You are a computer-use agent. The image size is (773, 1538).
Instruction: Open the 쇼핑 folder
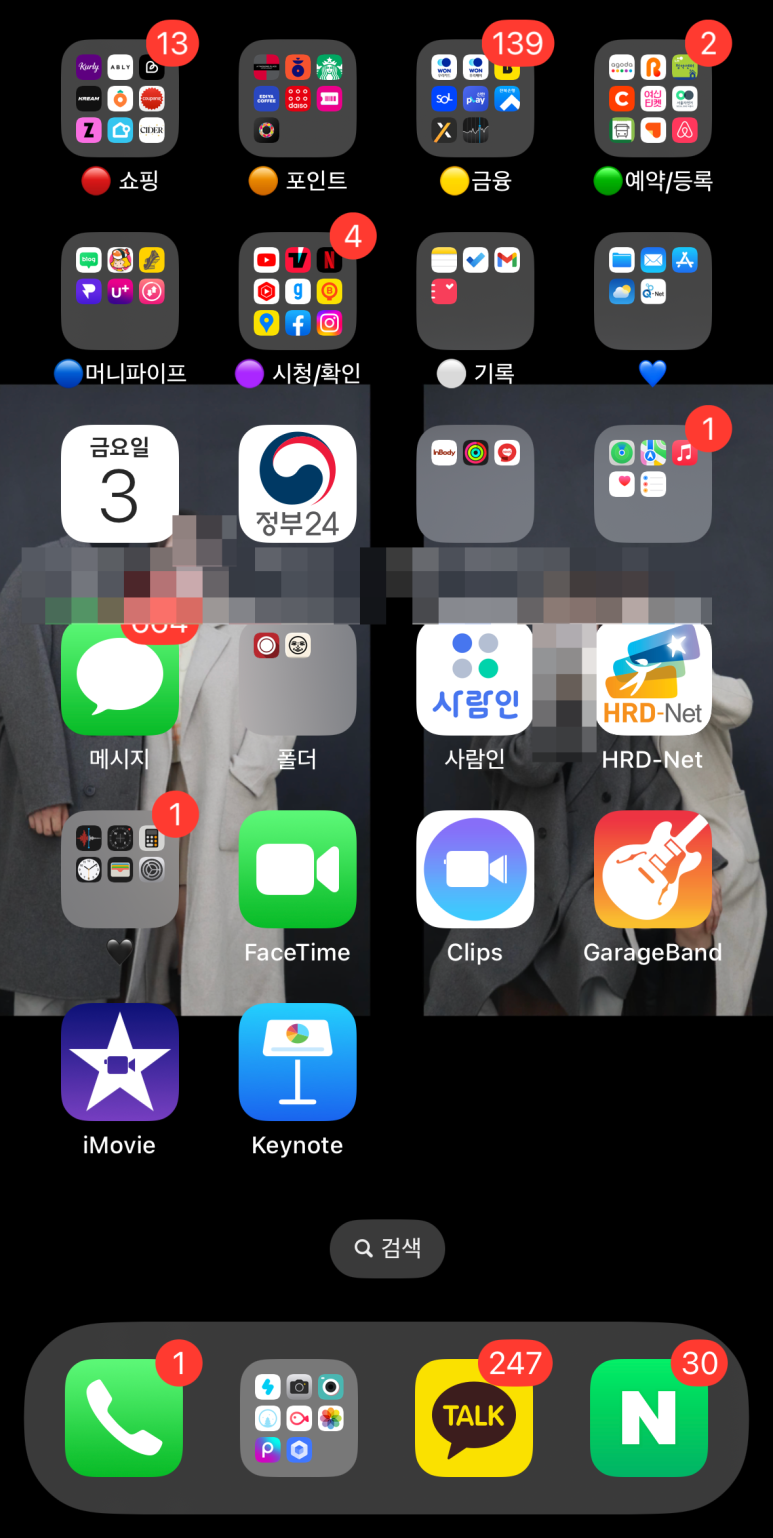(120, 99)
